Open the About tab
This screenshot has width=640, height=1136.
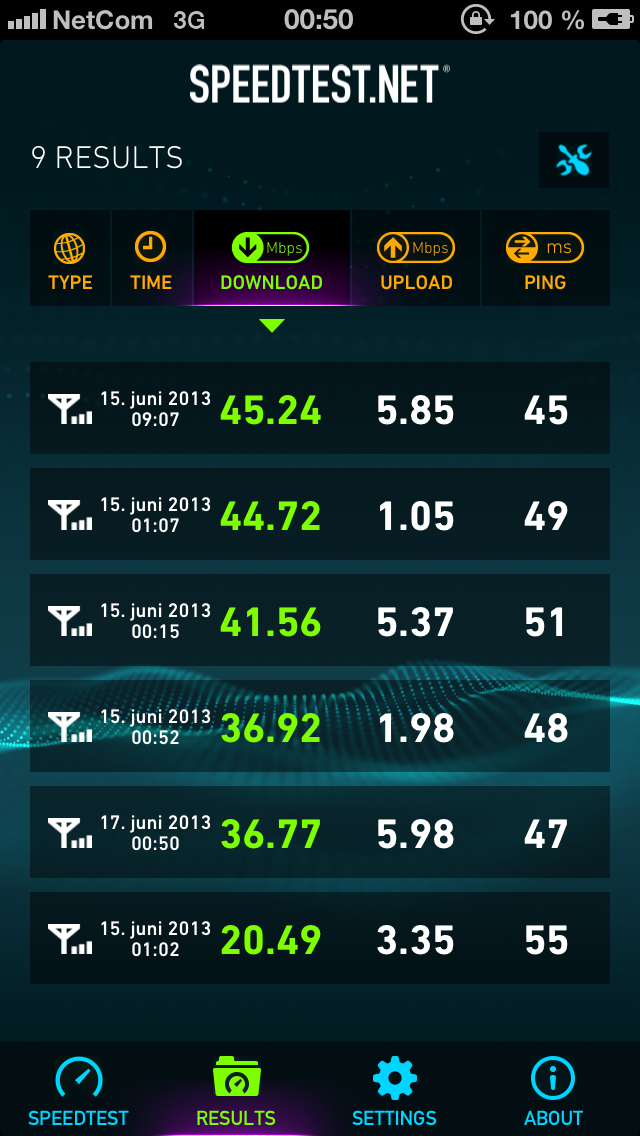[553, 1090]
